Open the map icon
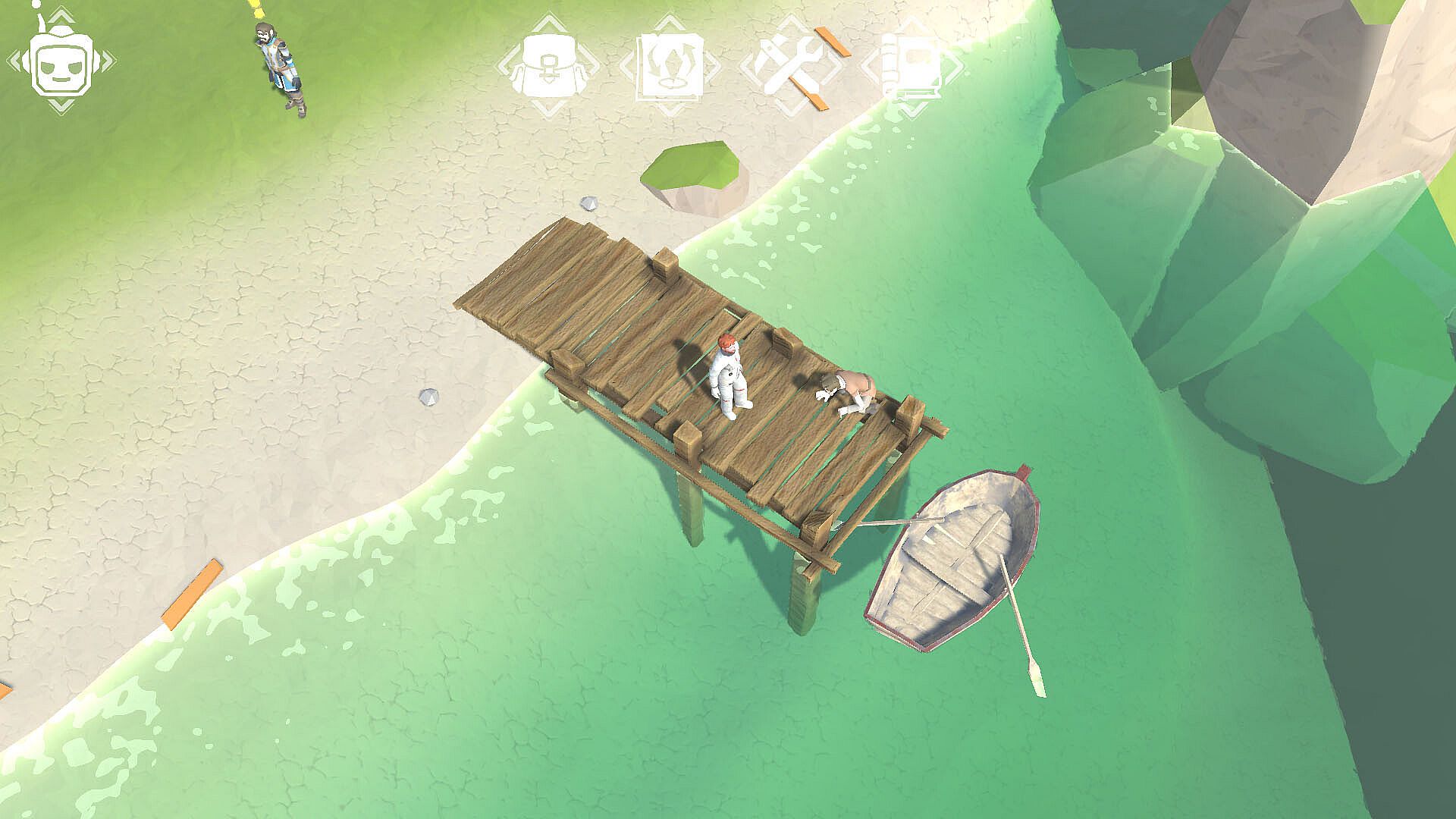This screenshot has height=819, width=1456. 668,66
